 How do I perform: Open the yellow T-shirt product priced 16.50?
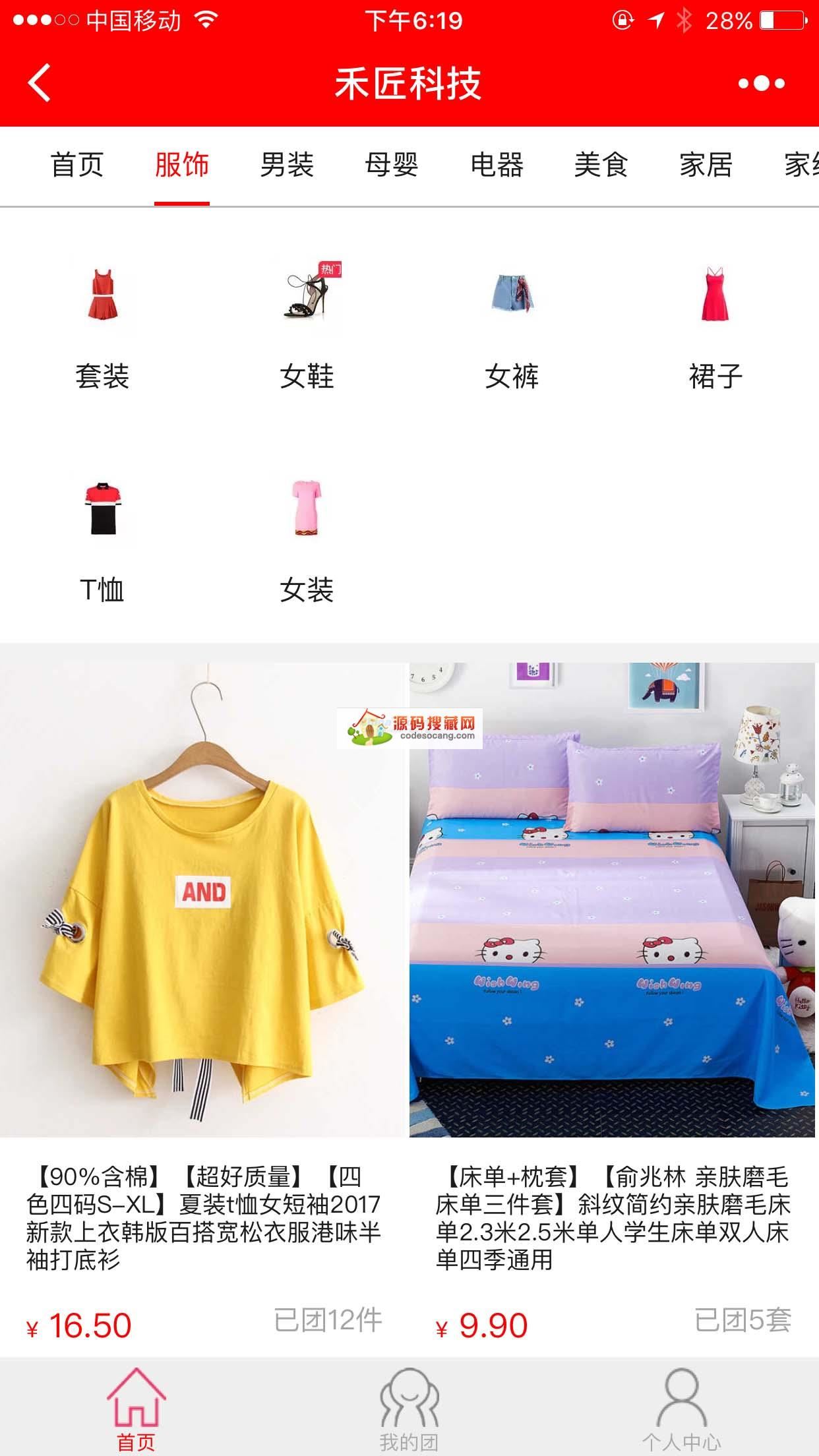203,923
